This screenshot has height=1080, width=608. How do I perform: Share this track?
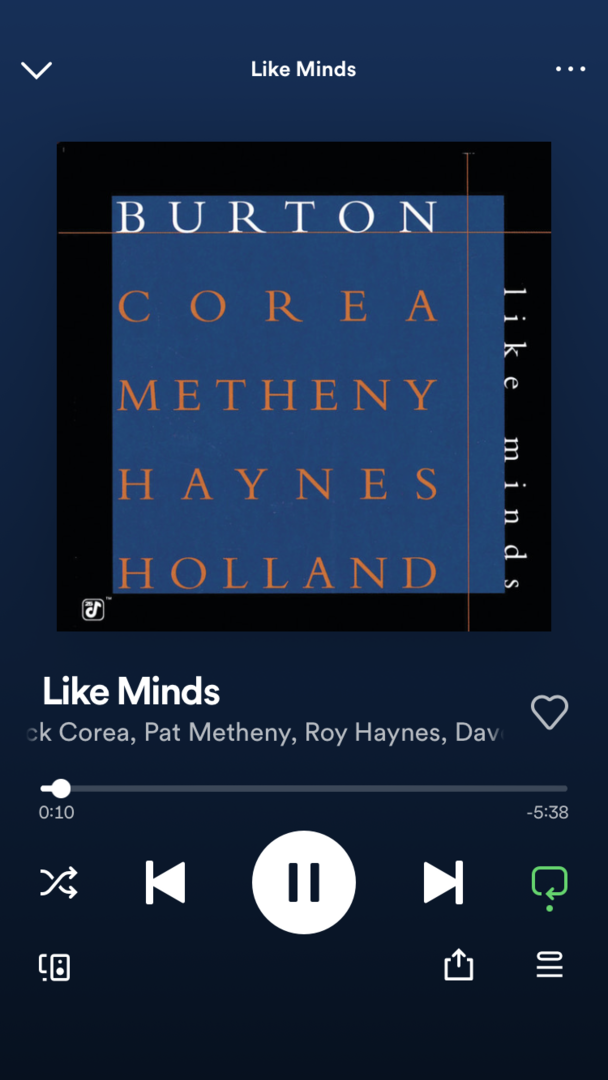[458, 965]
